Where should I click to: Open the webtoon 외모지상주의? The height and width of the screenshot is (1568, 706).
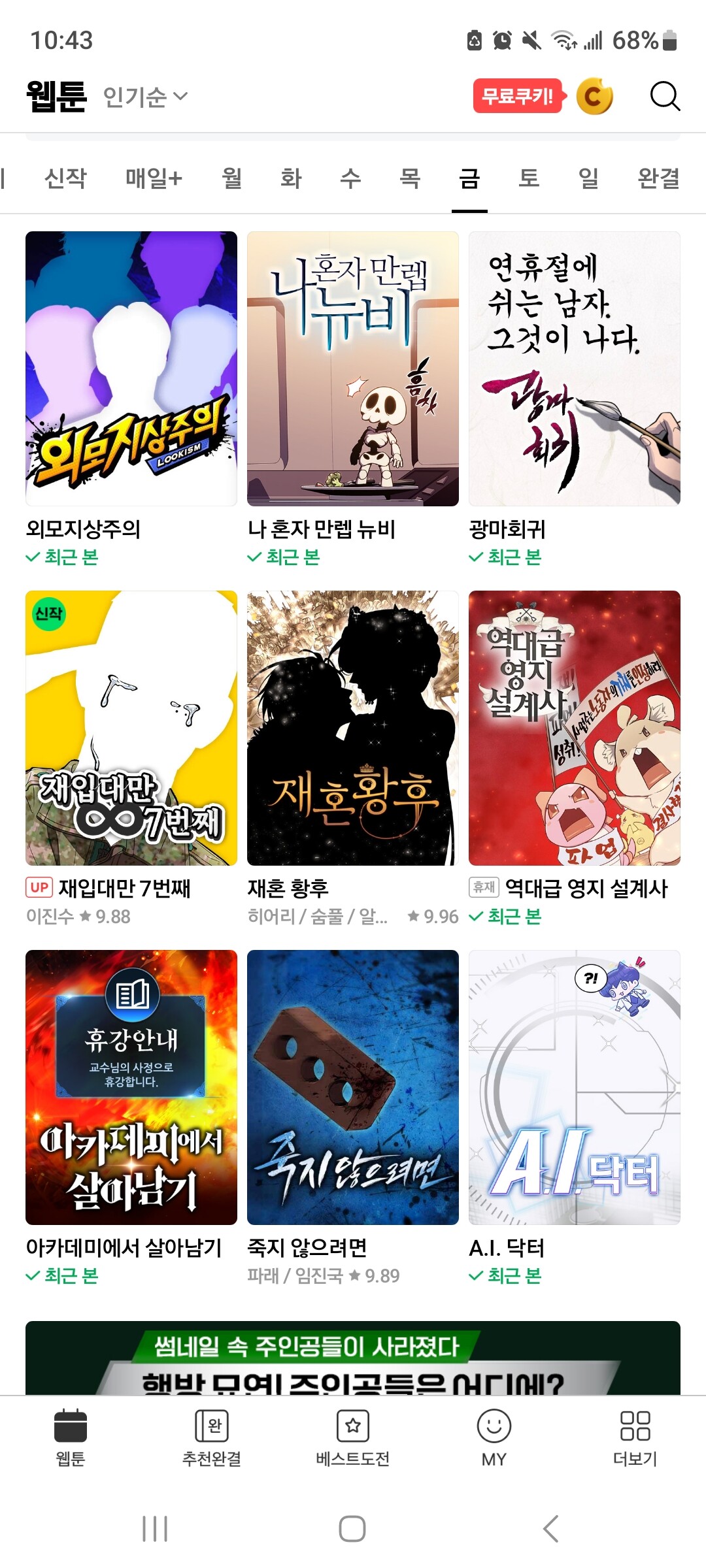pos(131,368)
